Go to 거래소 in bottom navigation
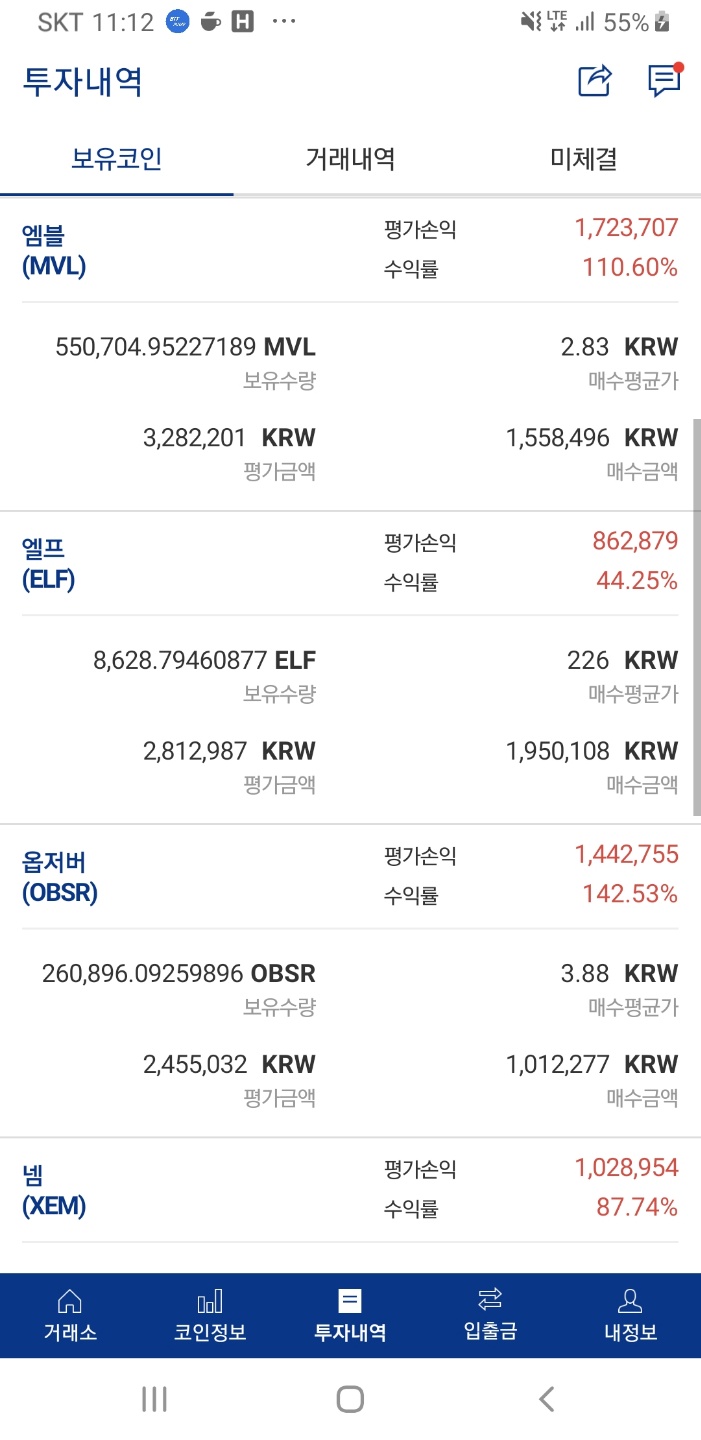Image resolution: width=701 pixels, height=1440 pixels. pyautogui.click(x=70, y=1315)
